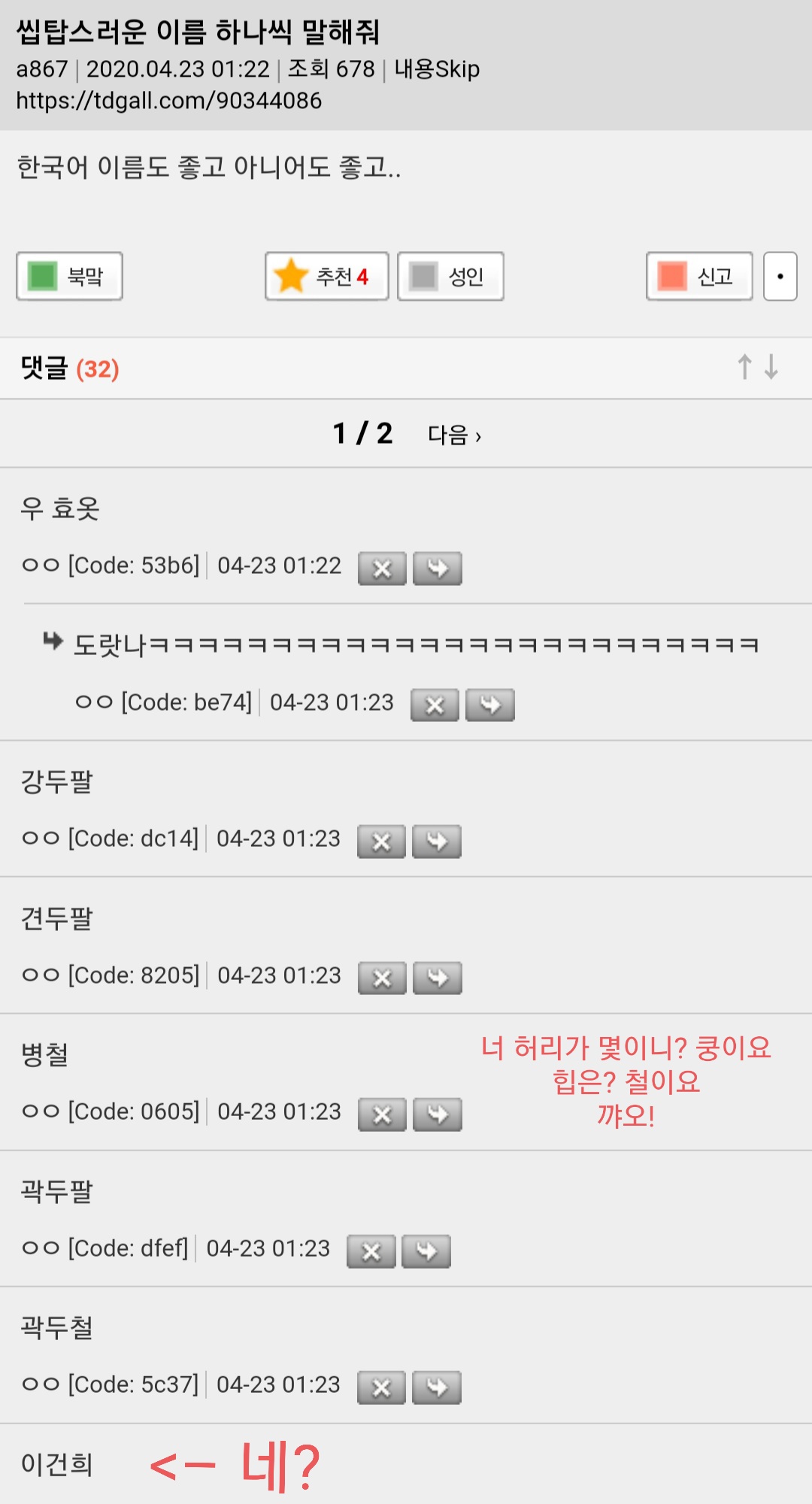Open the post URL link
The width and height of the screenshot is (812, 1504).
tap(169, 100)
